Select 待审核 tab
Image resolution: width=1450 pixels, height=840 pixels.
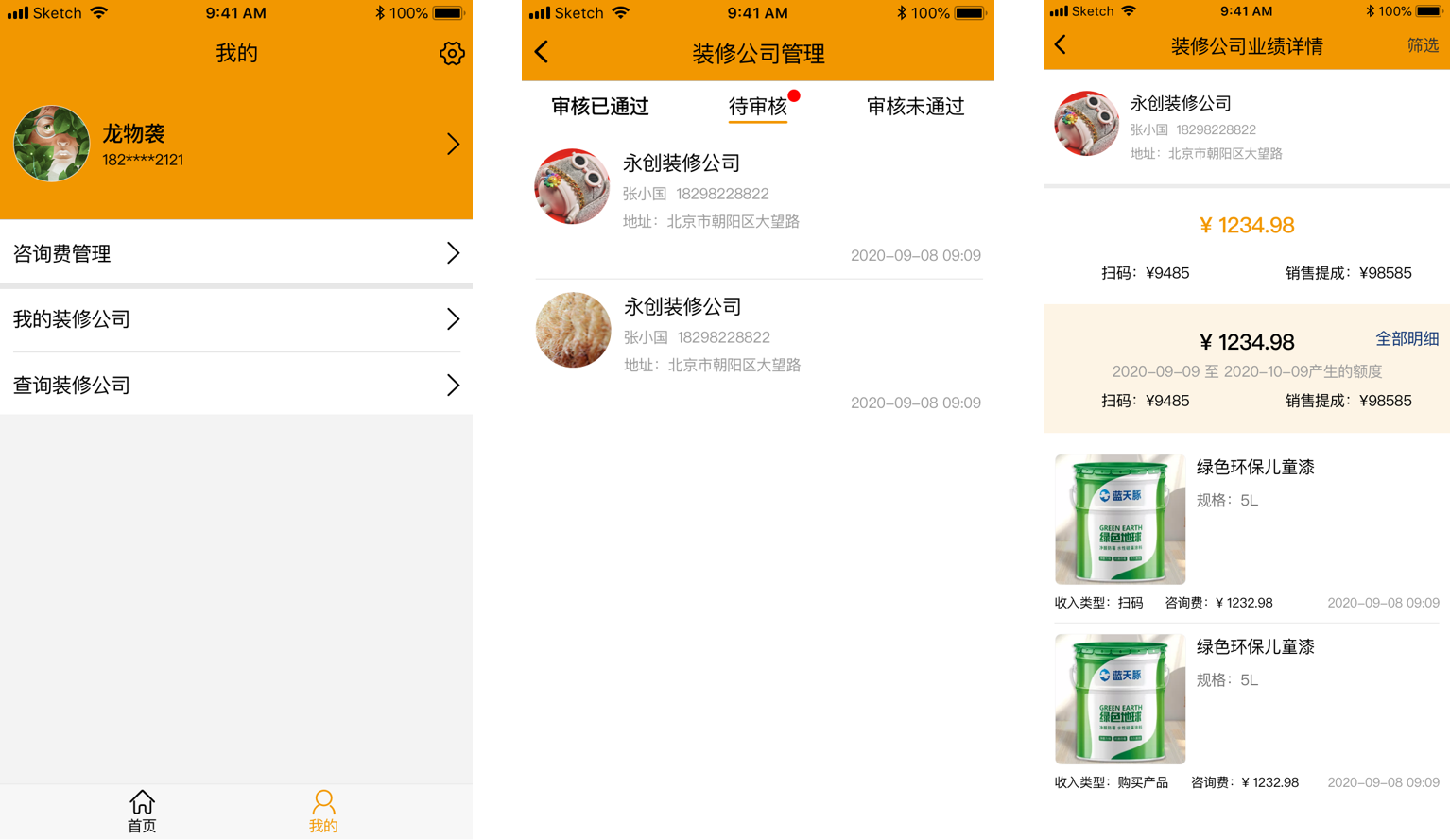coord(758,107)
